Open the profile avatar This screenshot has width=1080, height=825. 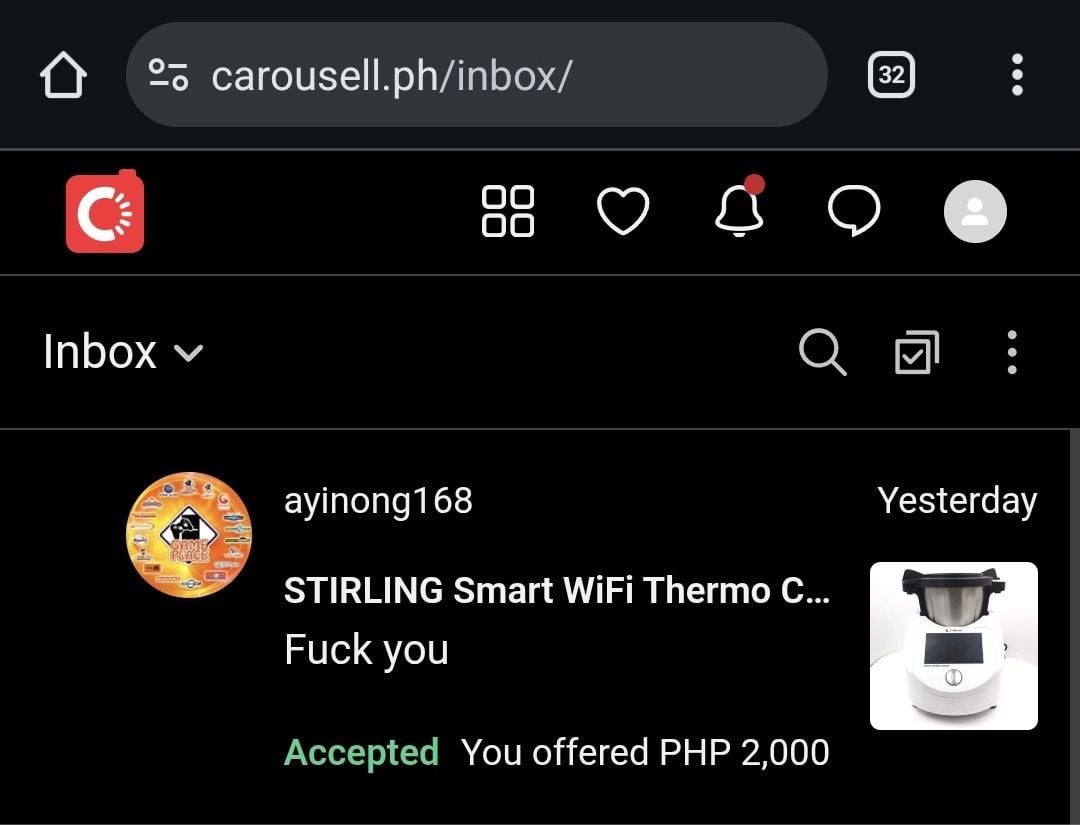point(975,211)
